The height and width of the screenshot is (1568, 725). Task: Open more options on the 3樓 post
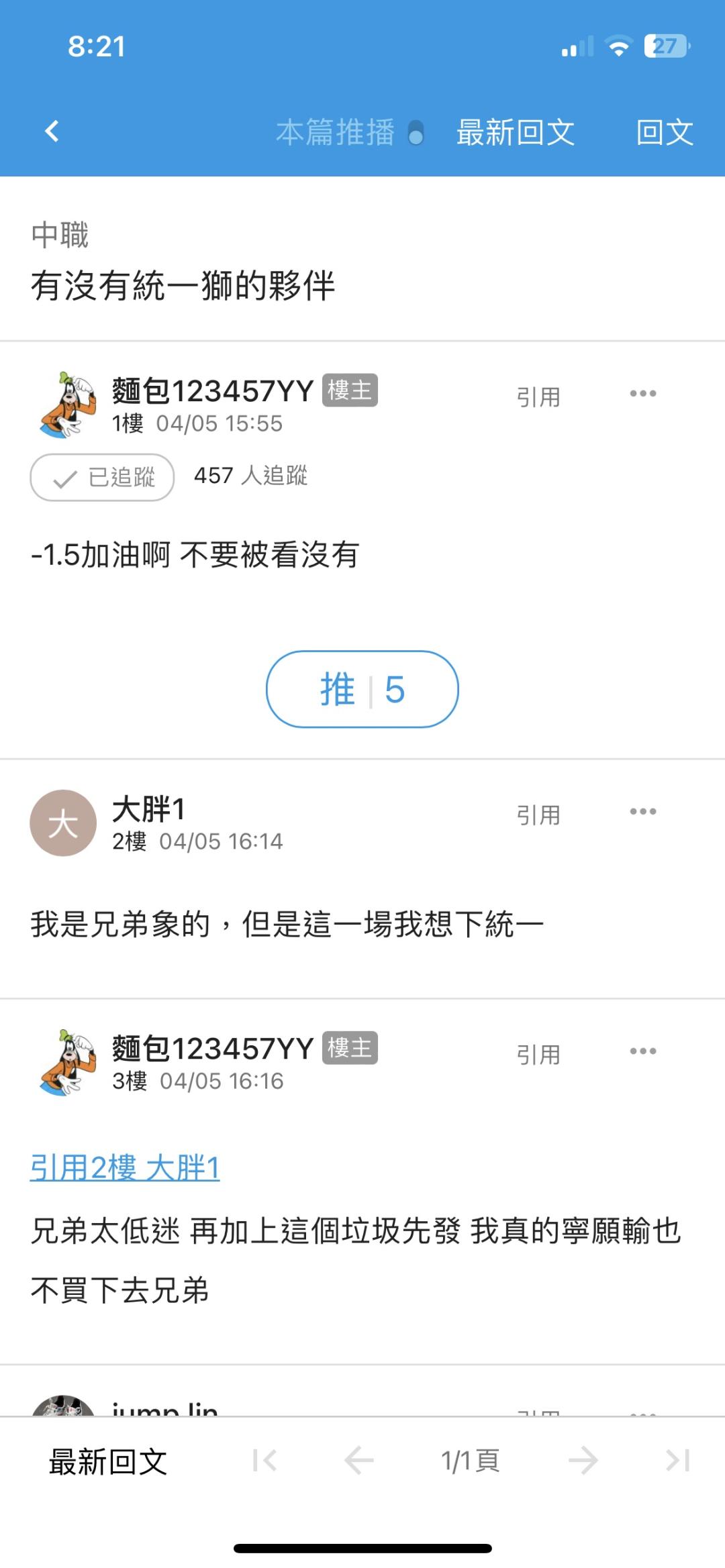[x=642, y=1051]
